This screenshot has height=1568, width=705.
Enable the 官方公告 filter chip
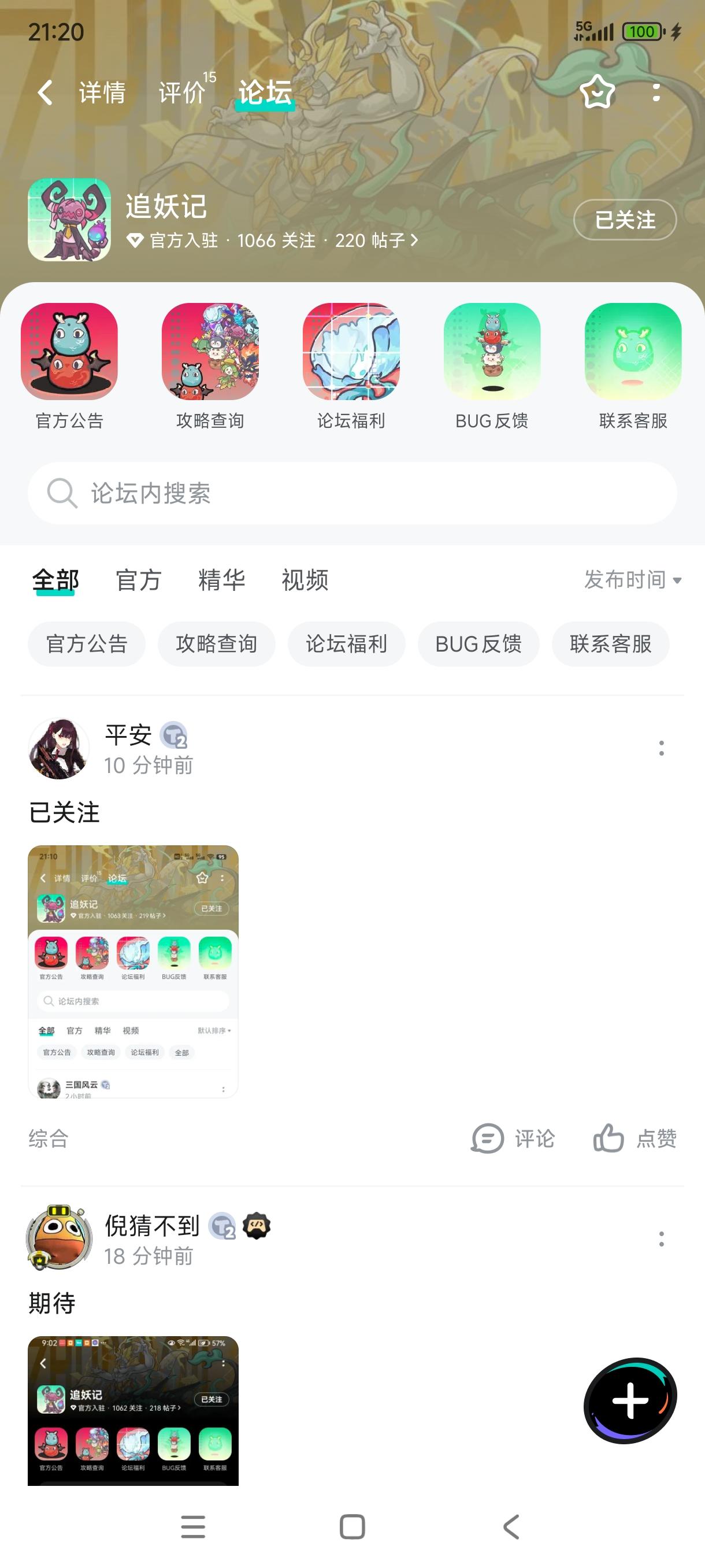tap(86, 644)
